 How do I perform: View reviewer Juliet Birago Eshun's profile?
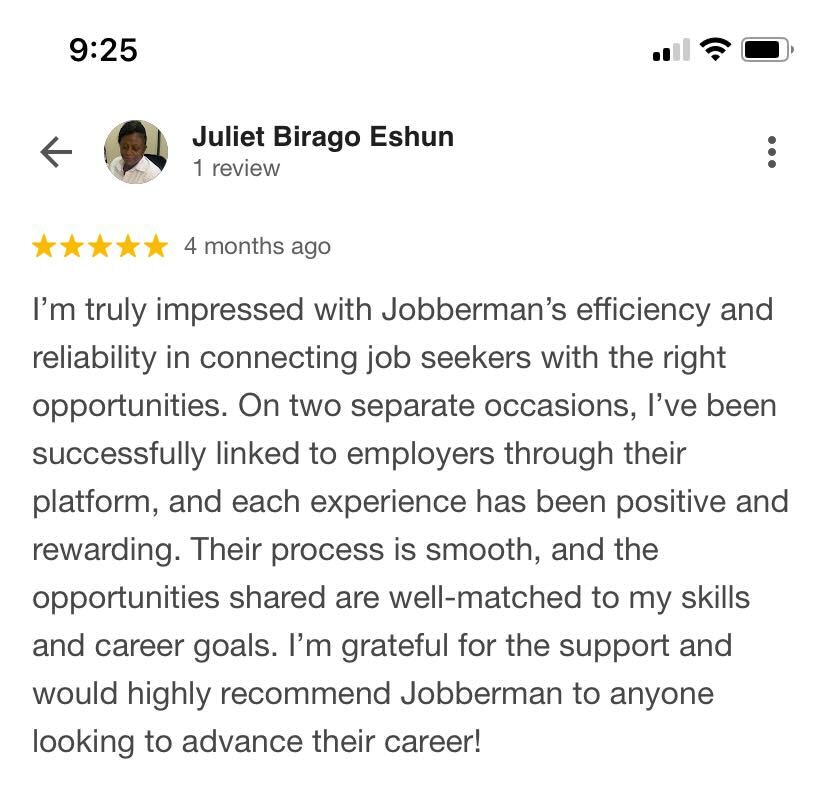click(322, 137)
